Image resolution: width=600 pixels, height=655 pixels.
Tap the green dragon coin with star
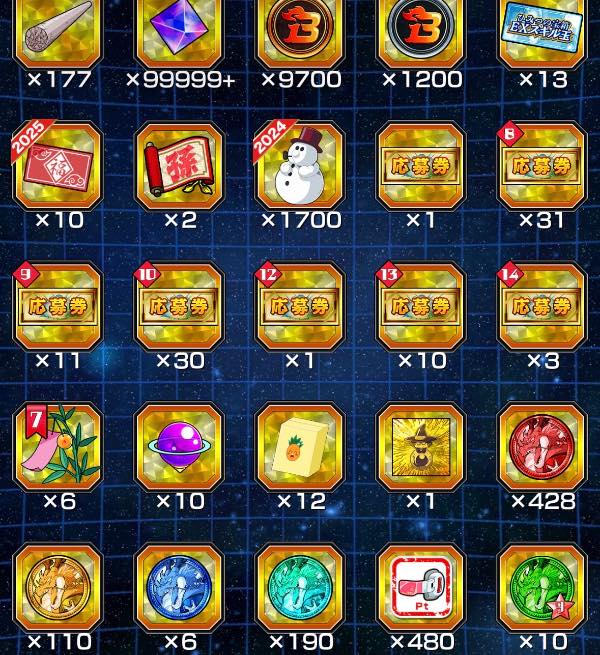coord(542,587)
